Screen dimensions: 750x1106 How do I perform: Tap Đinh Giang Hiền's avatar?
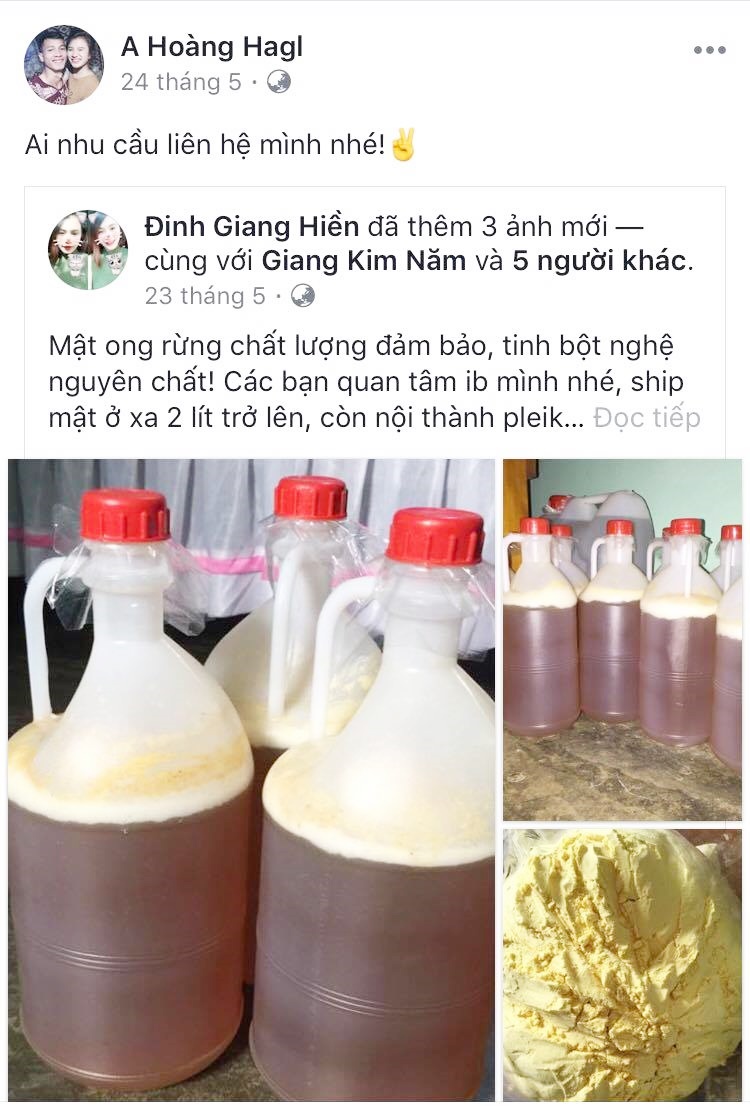88,250
